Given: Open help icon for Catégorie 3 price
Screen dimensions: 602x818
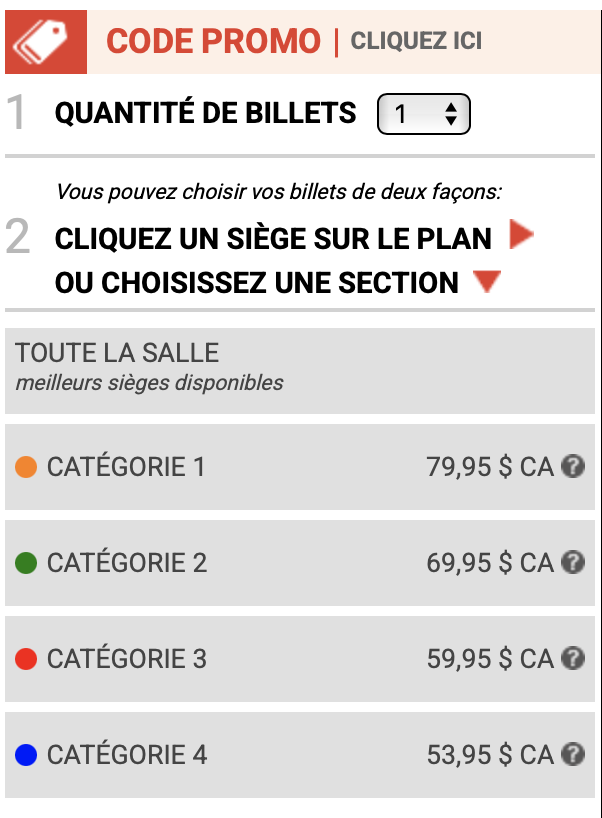Looking at the screenshot, I should coord(573,659).
